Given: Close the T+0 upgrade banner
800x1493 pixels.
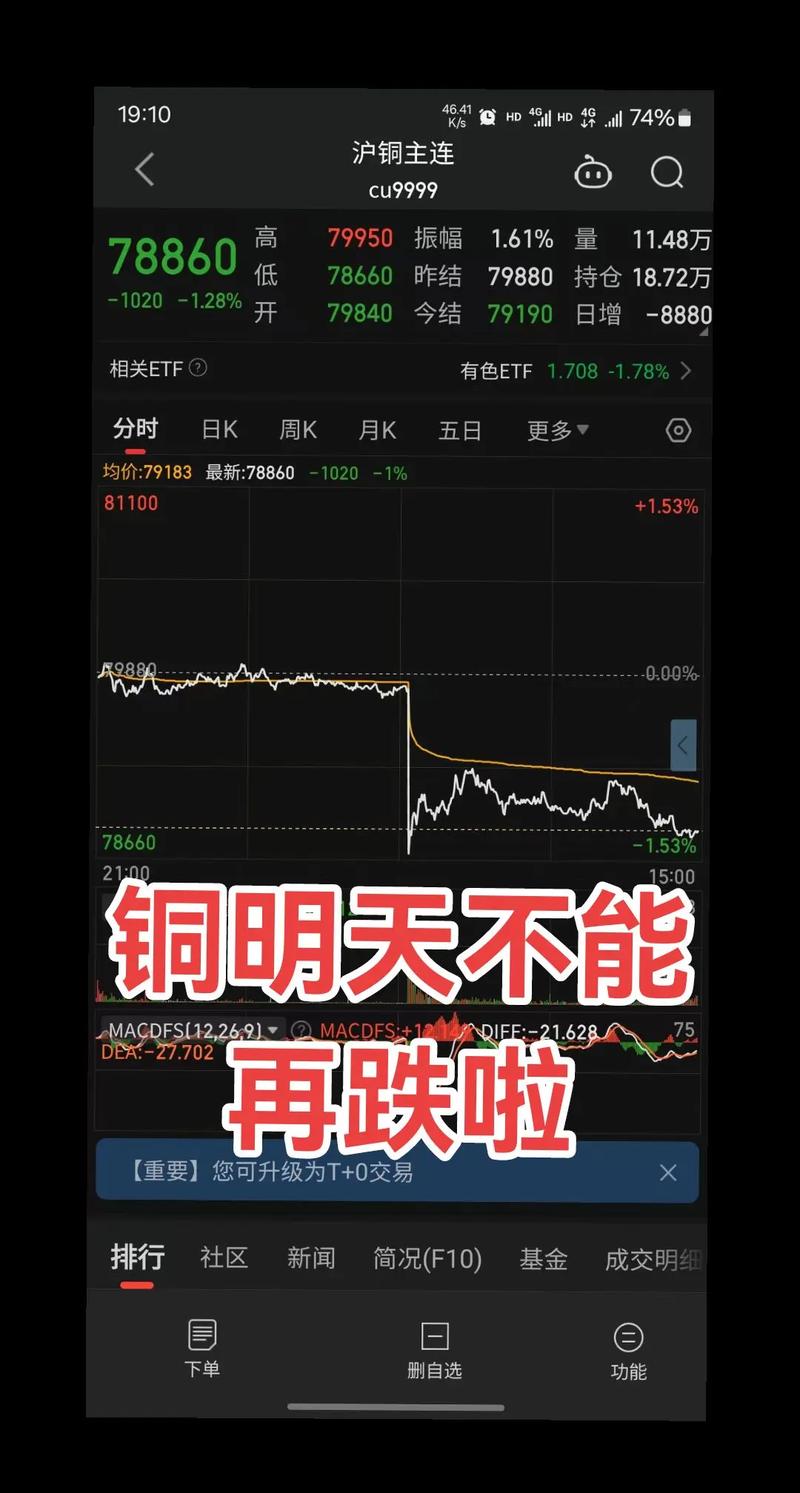Looking at the screenshot, I should pyautogui.click(x=668, y=1172).
